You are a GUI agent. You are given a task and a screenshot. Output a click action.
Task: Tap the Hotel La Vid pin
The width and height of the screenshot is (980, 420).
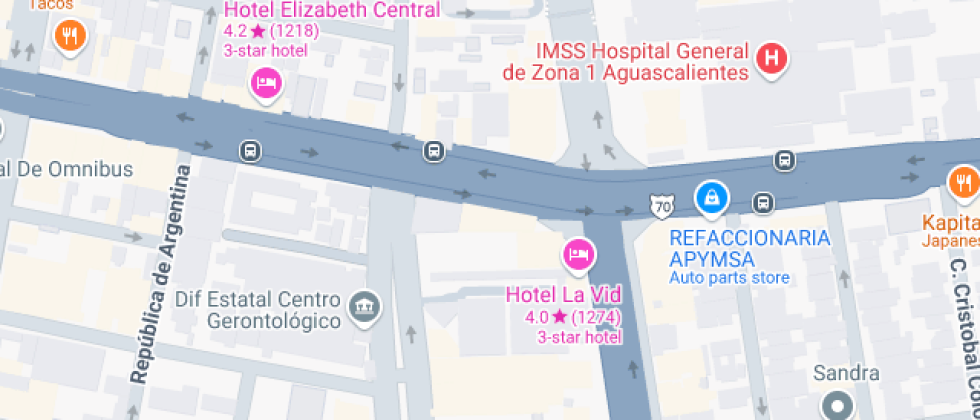coord(579,255)
